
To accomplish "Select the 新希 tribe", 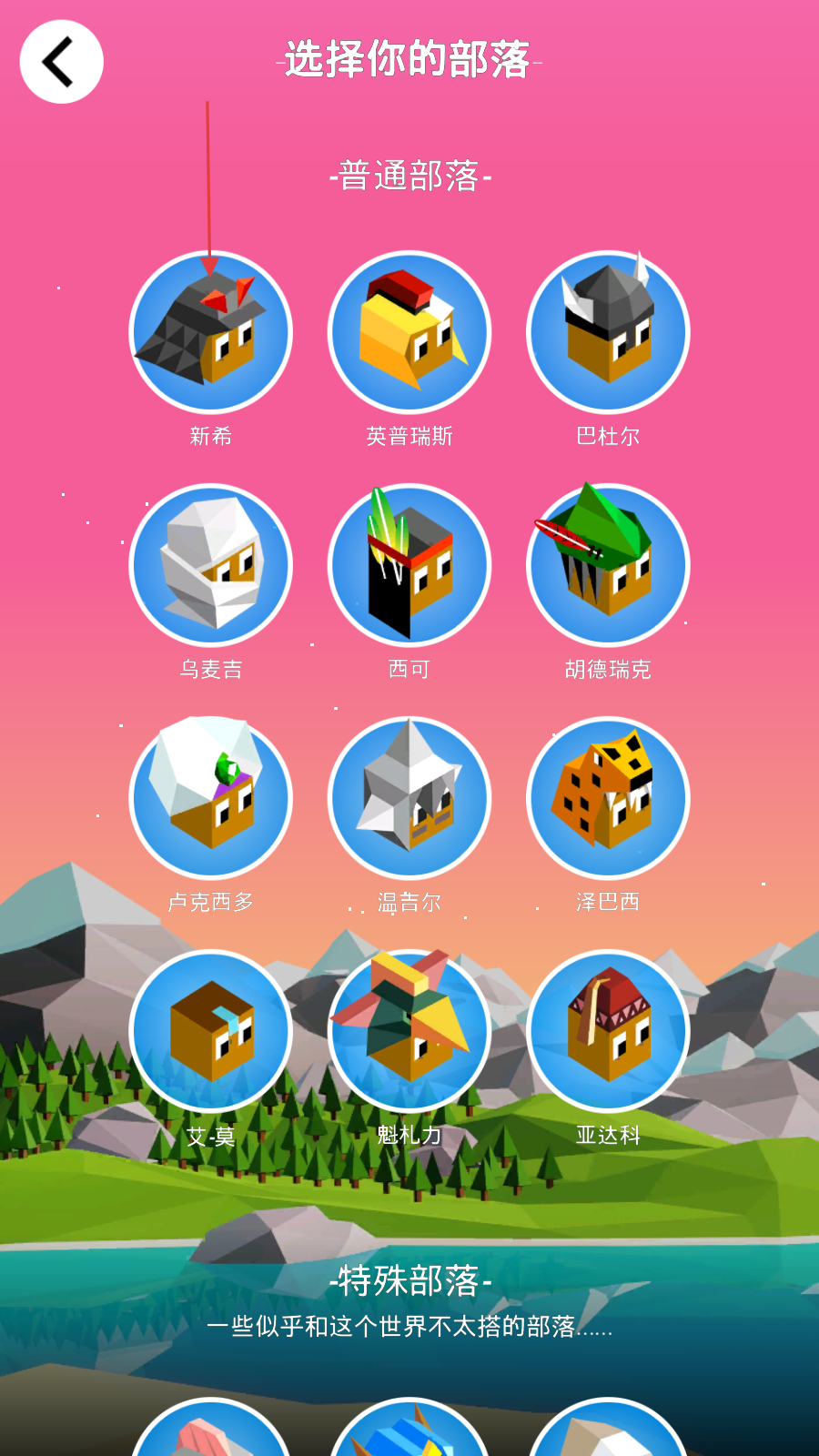I will 210,333.
